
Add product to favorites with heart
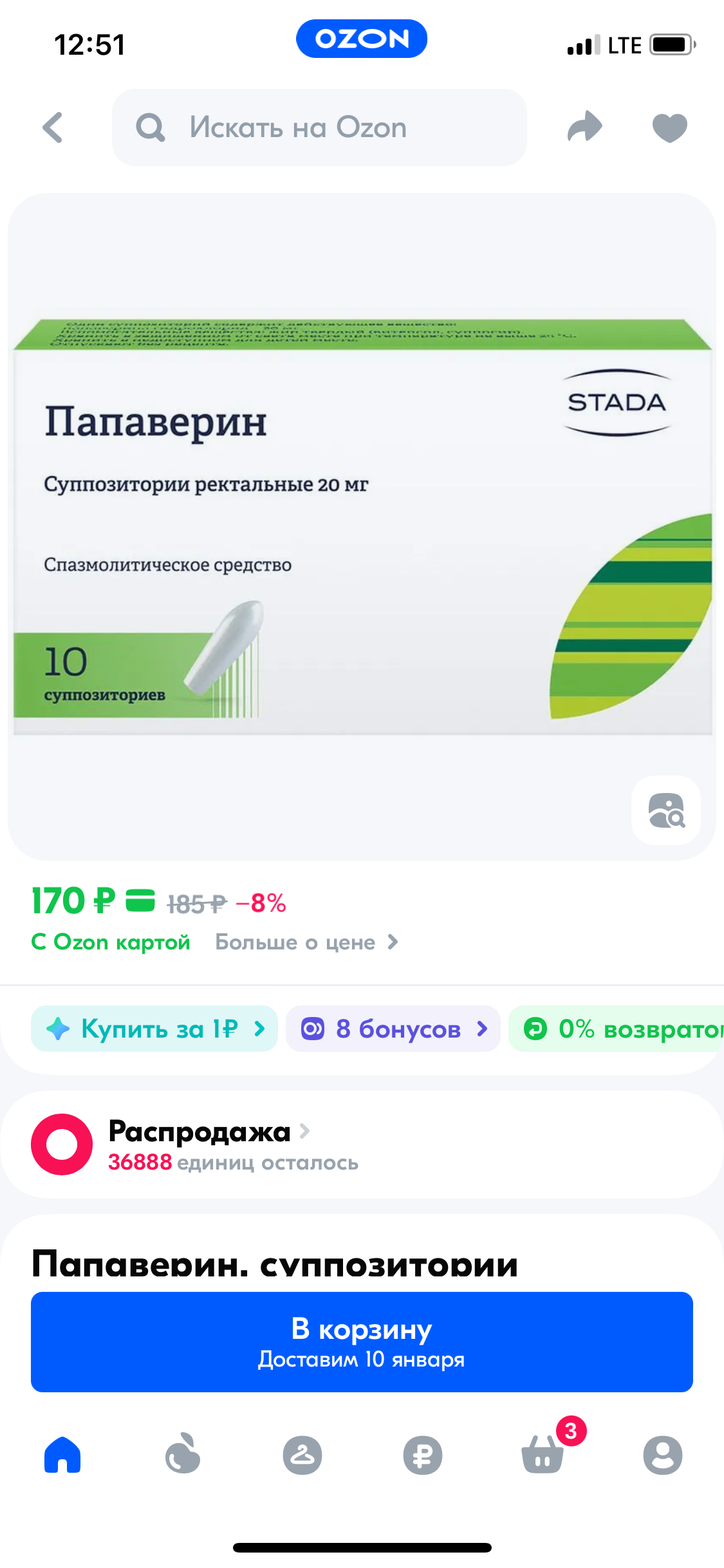point(669,127)
